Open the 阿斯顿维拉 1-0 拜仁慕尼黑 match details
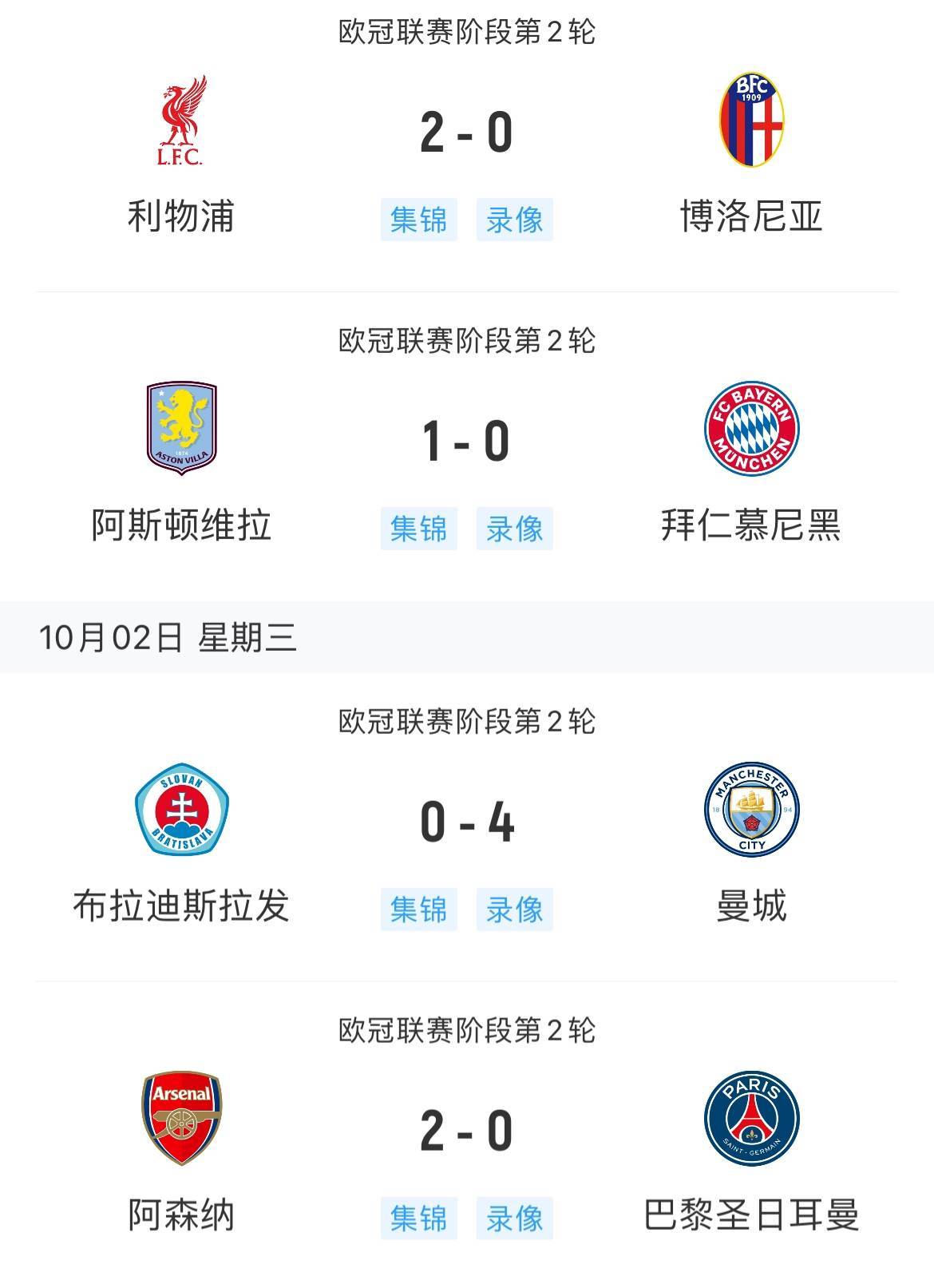The width and height of the screenshot is (934, 1288). (x=467, y=442)
